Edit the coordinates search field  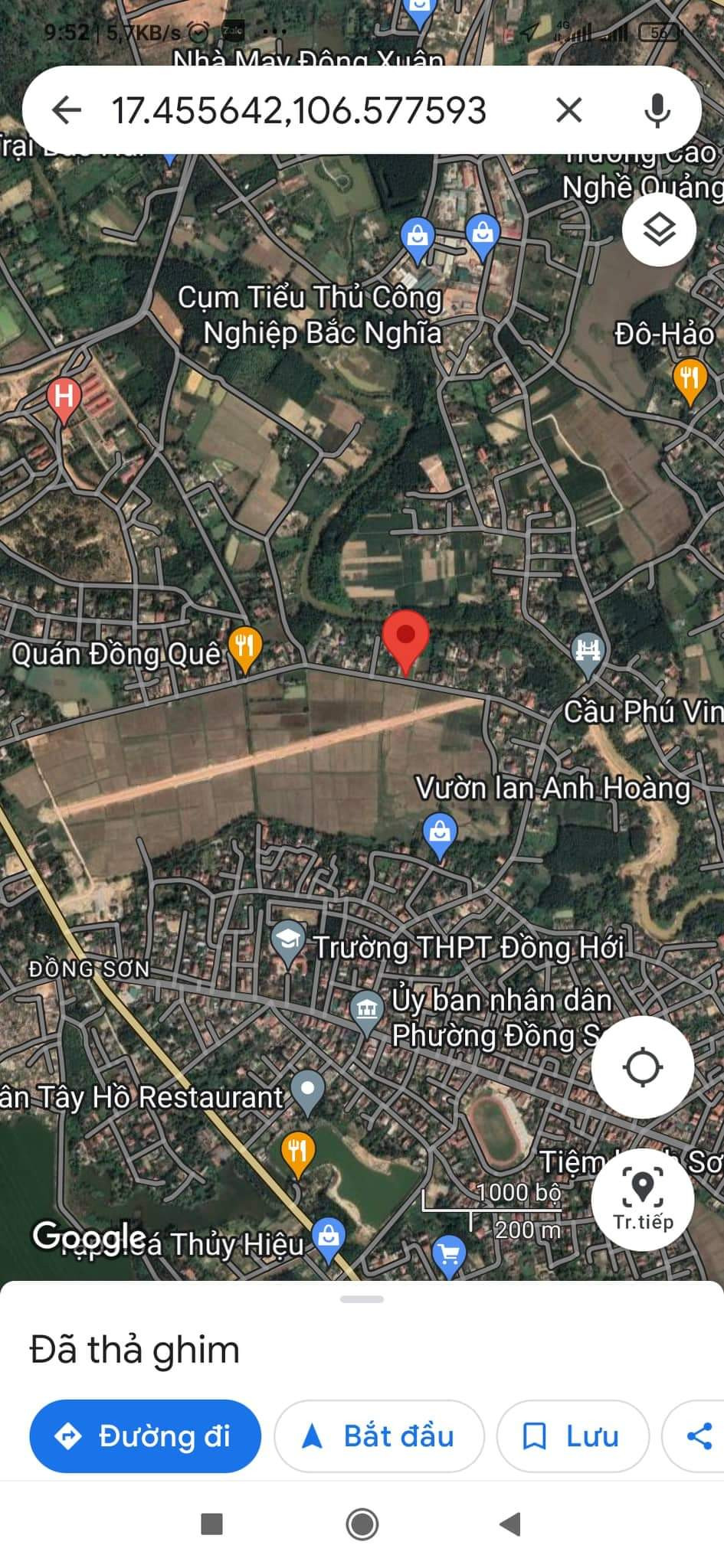point(300,110)
